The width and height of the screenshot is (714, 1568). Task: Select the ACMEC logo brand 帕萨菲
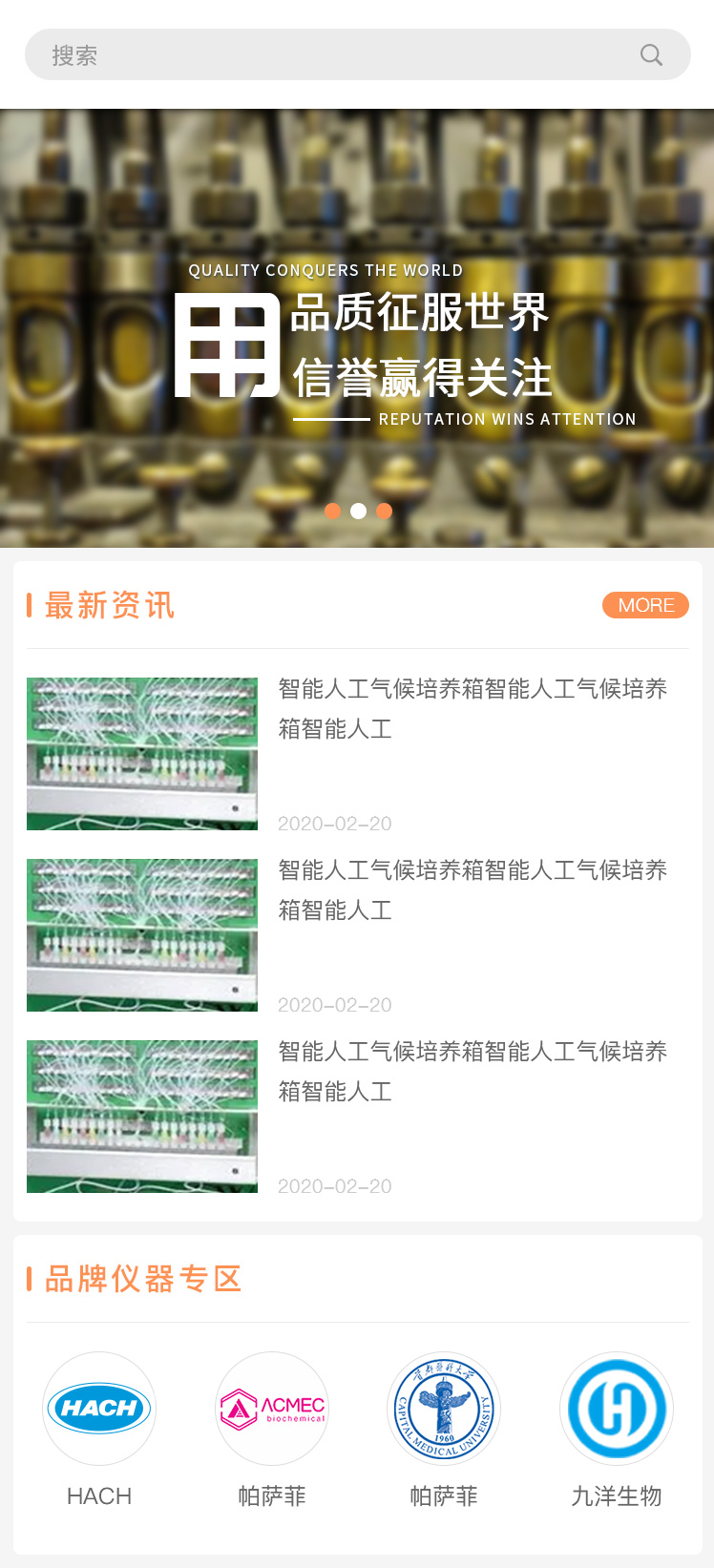pos(272,1409)
